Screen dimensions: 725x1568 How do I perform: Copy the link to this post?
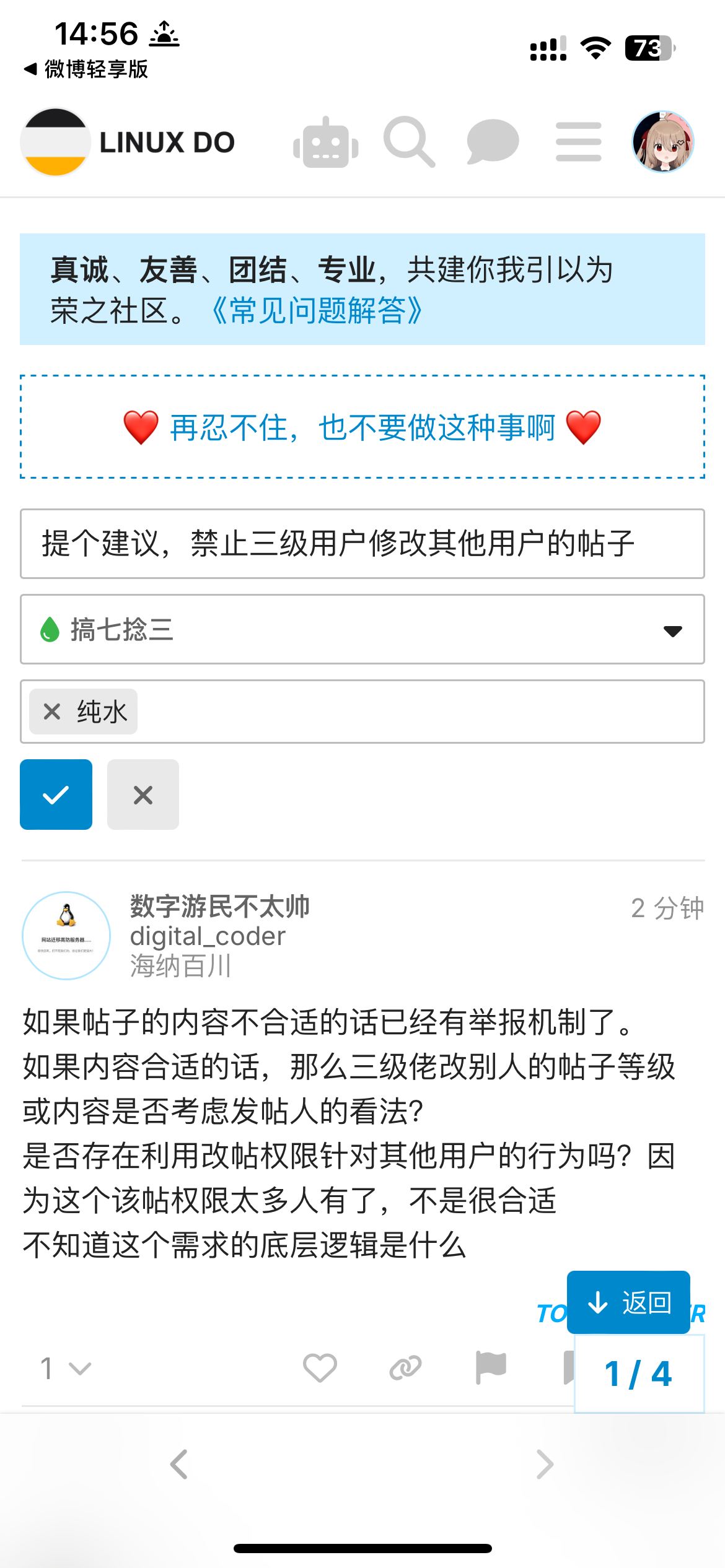(405, 1367)
